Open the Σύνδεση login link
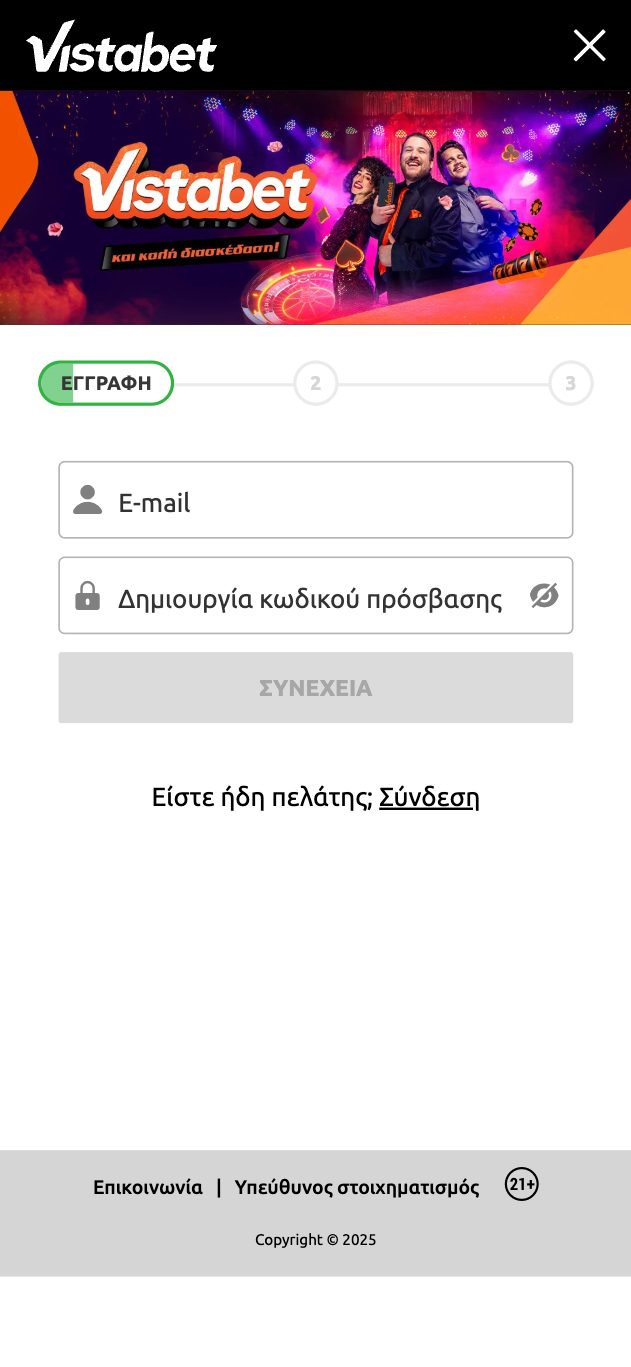 pyautogui.click(x=429, y=797)
